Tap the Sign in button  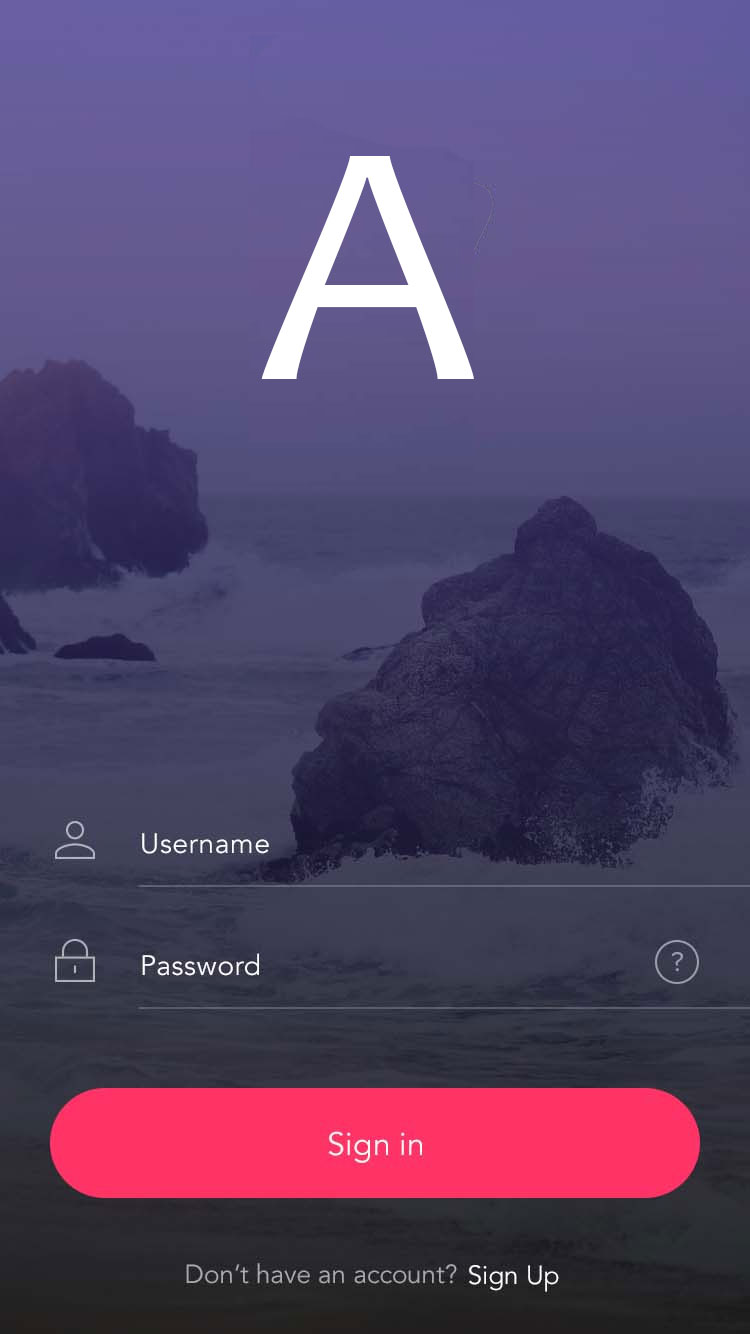click(x=375, y=1143)
